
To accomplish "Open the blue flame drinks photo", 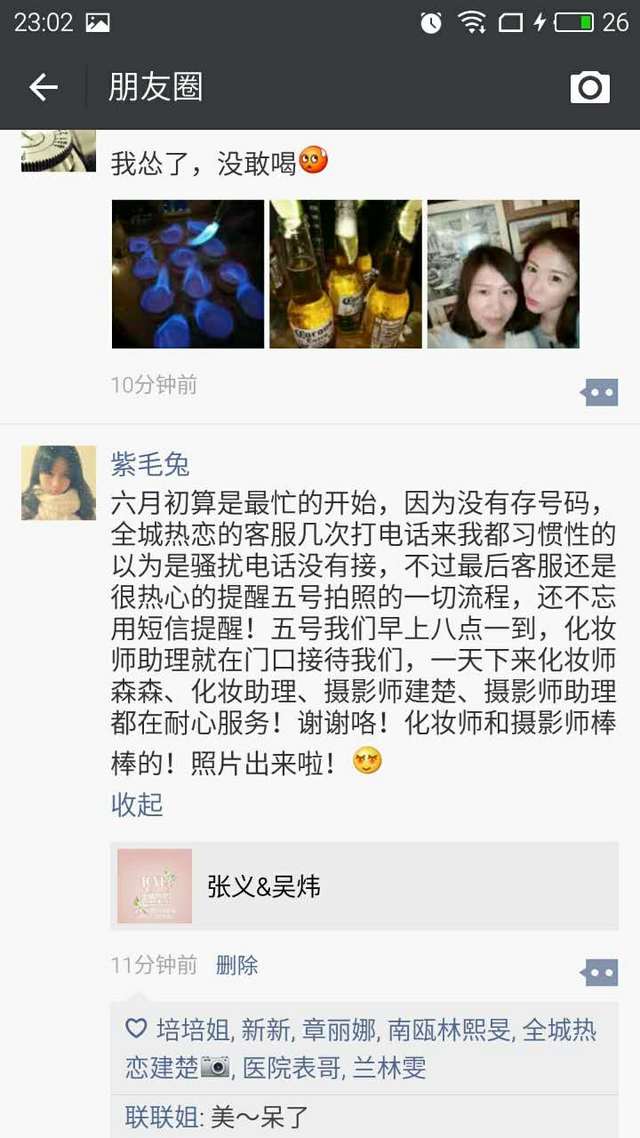I will pyautogui.click(x=188, y=274).
